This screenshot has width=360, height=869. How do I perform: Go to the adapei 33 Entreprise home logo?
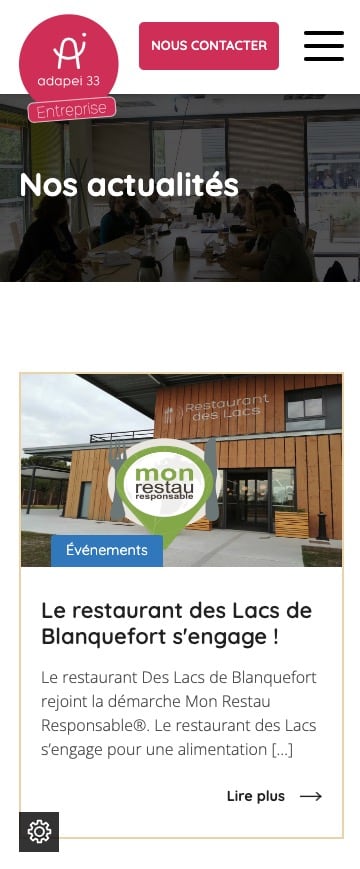coord(69,68)
